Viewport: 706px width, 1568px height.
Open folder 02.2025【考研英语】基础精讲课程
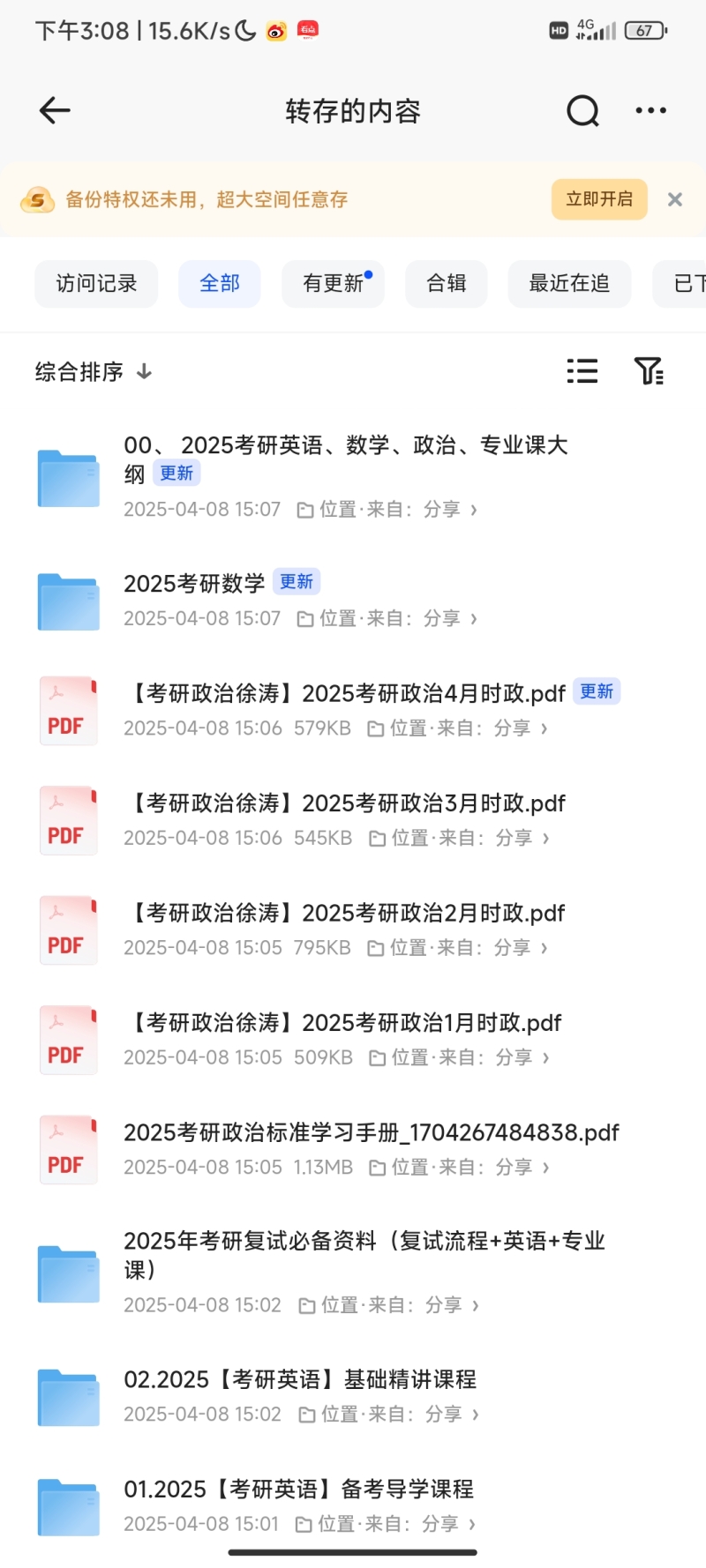(x=353, y=1396)
